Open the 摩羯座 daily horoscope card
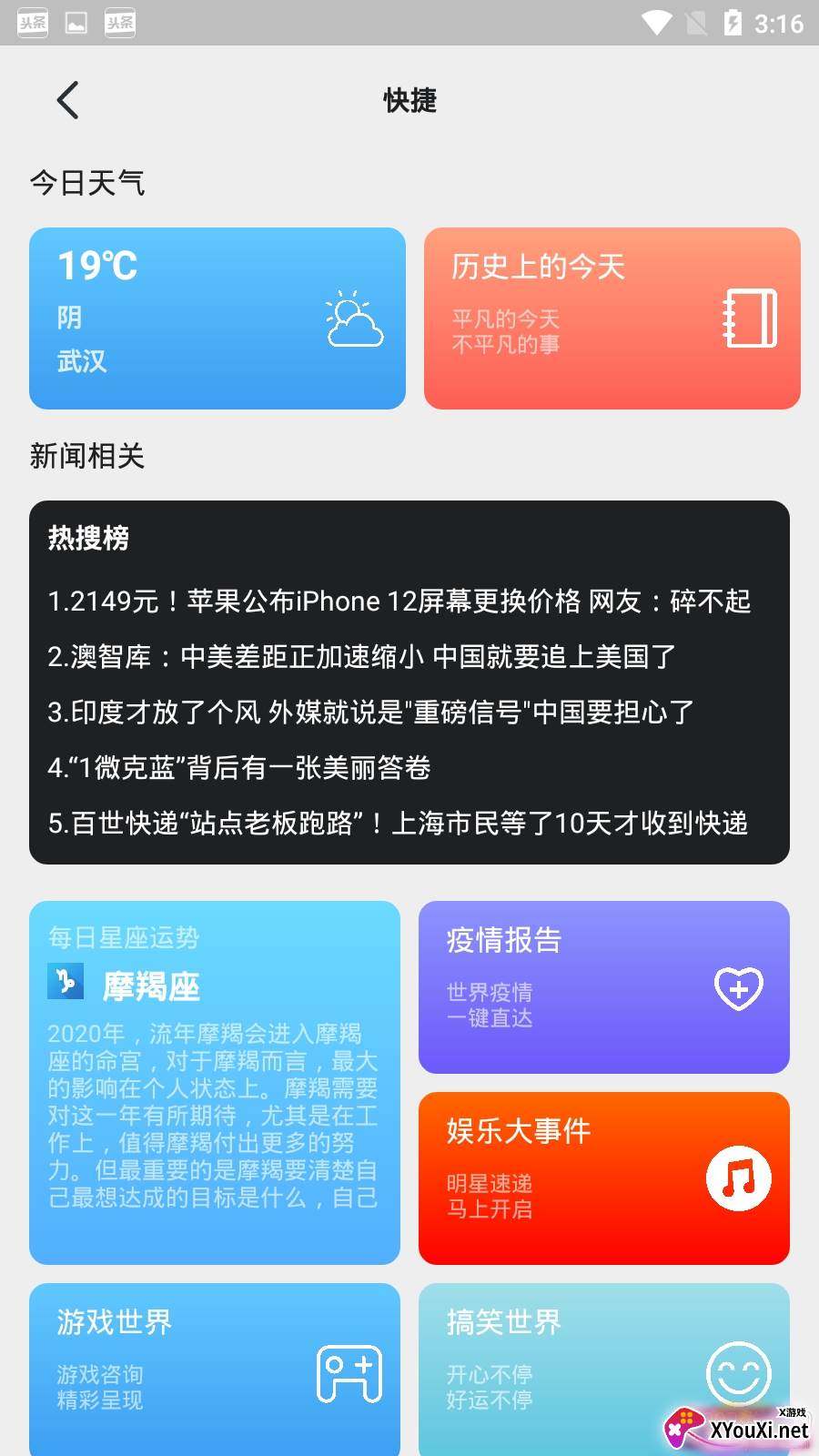 pyautogui.click(x=214, y=1083)
